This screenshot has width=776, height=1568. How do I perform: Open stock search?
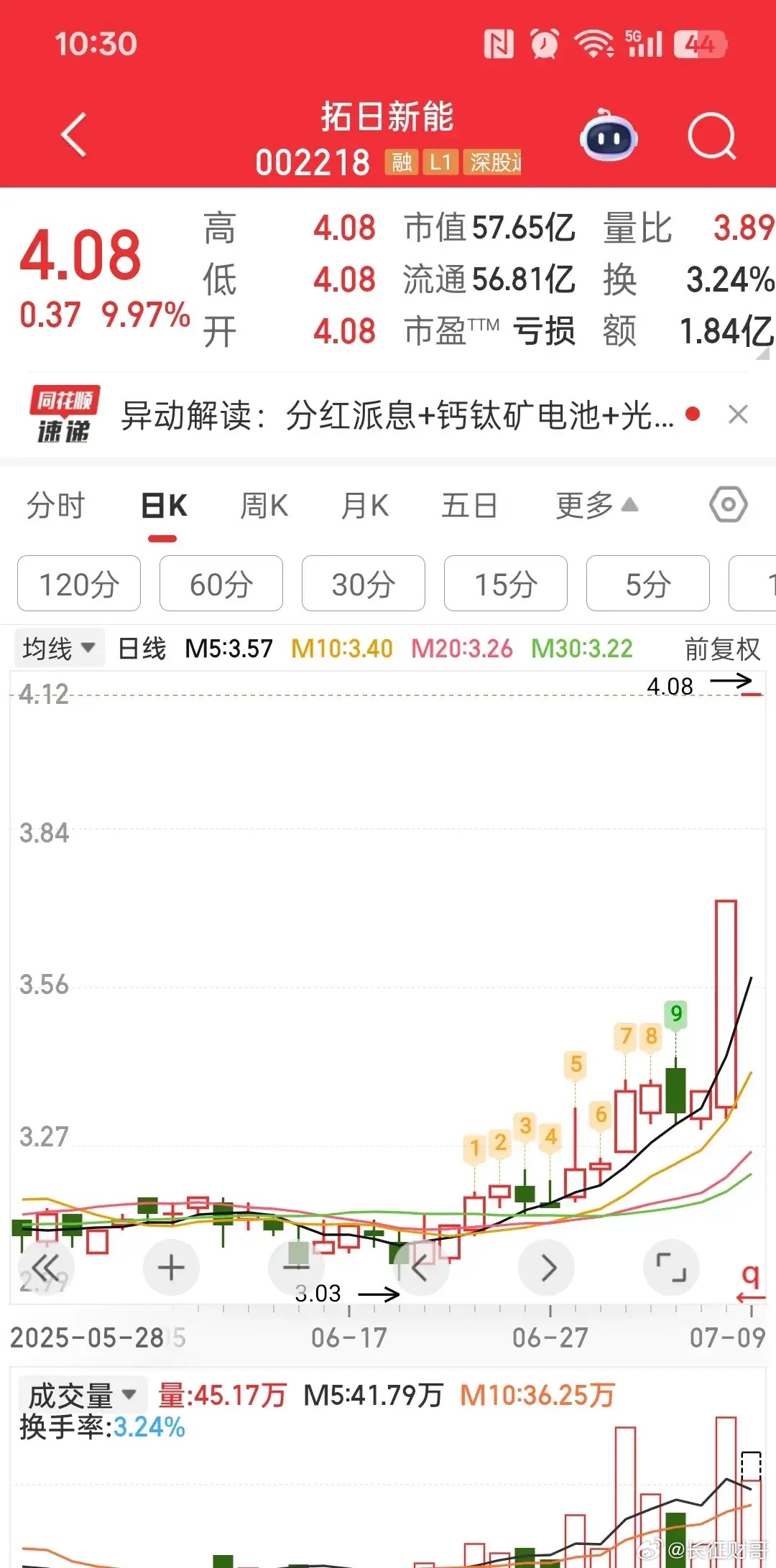(711, 136)
